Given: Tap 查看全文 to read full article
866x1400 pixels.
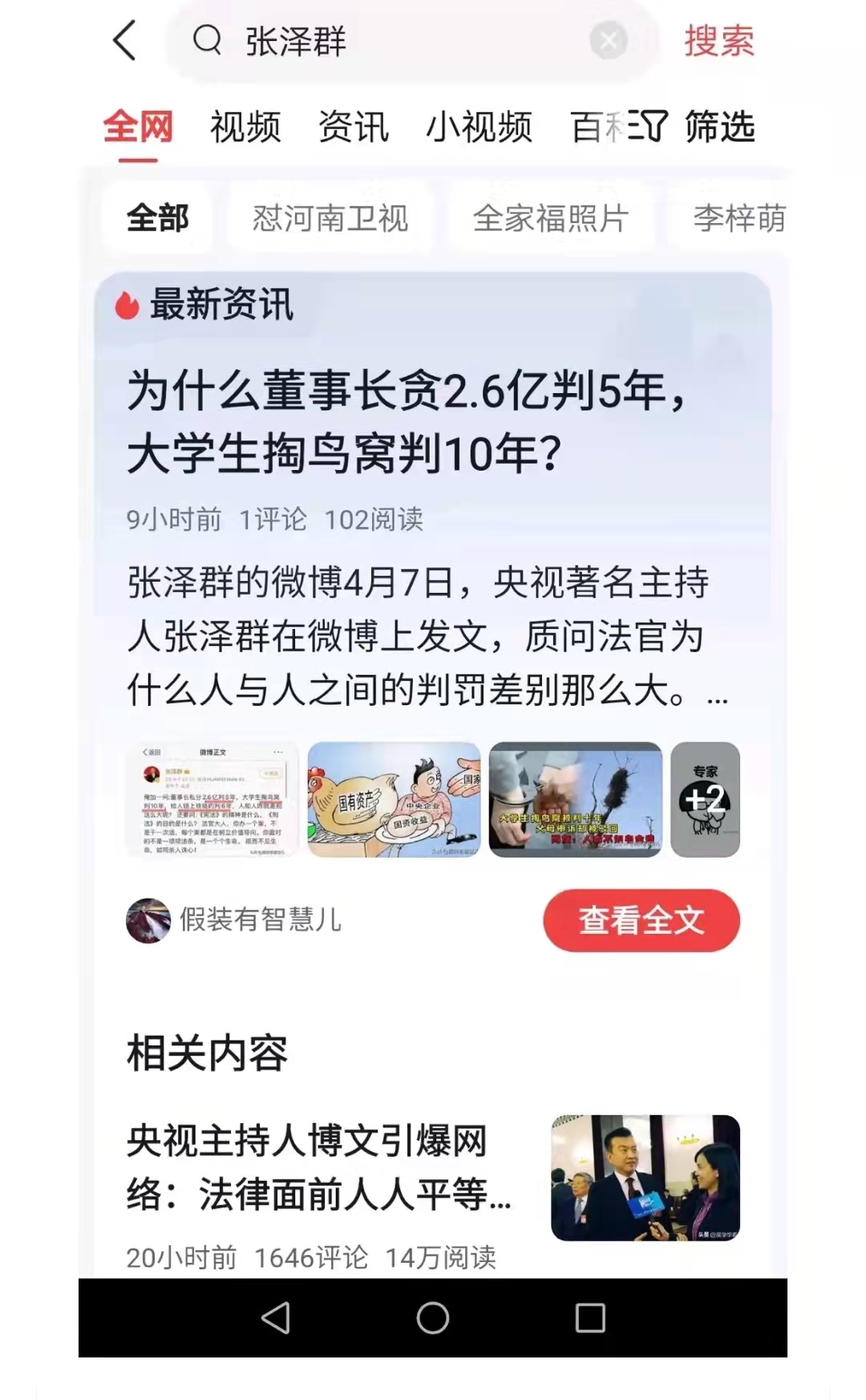Looking at the screenshot, I should (x=641, y=920).
